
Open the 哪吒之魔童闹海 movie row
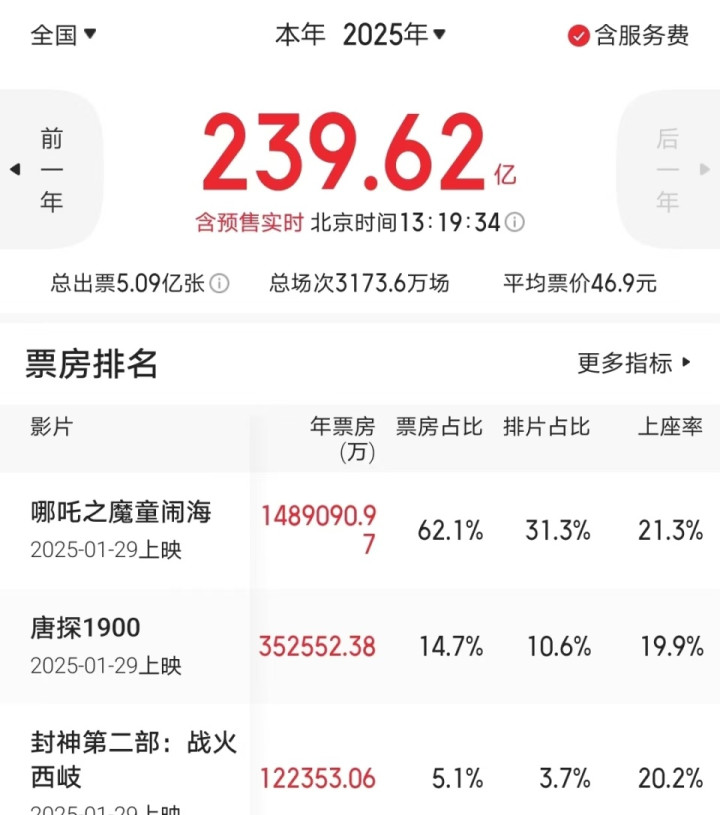[x=360, y=531]
